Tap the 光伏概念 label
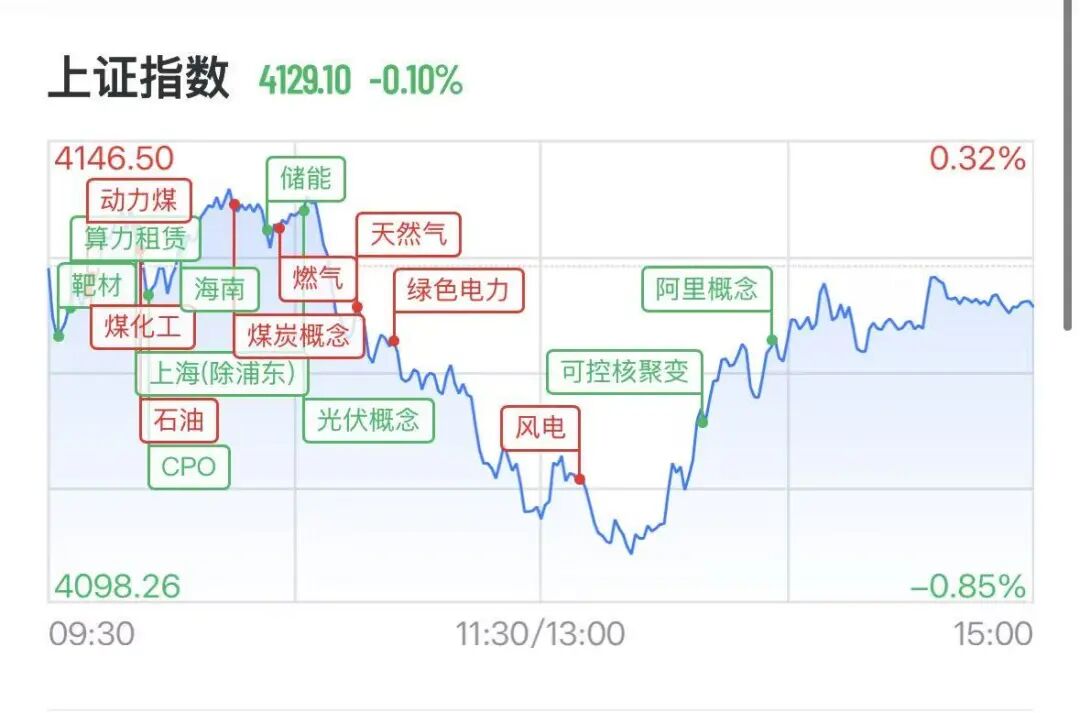 (x=368, y=419)
